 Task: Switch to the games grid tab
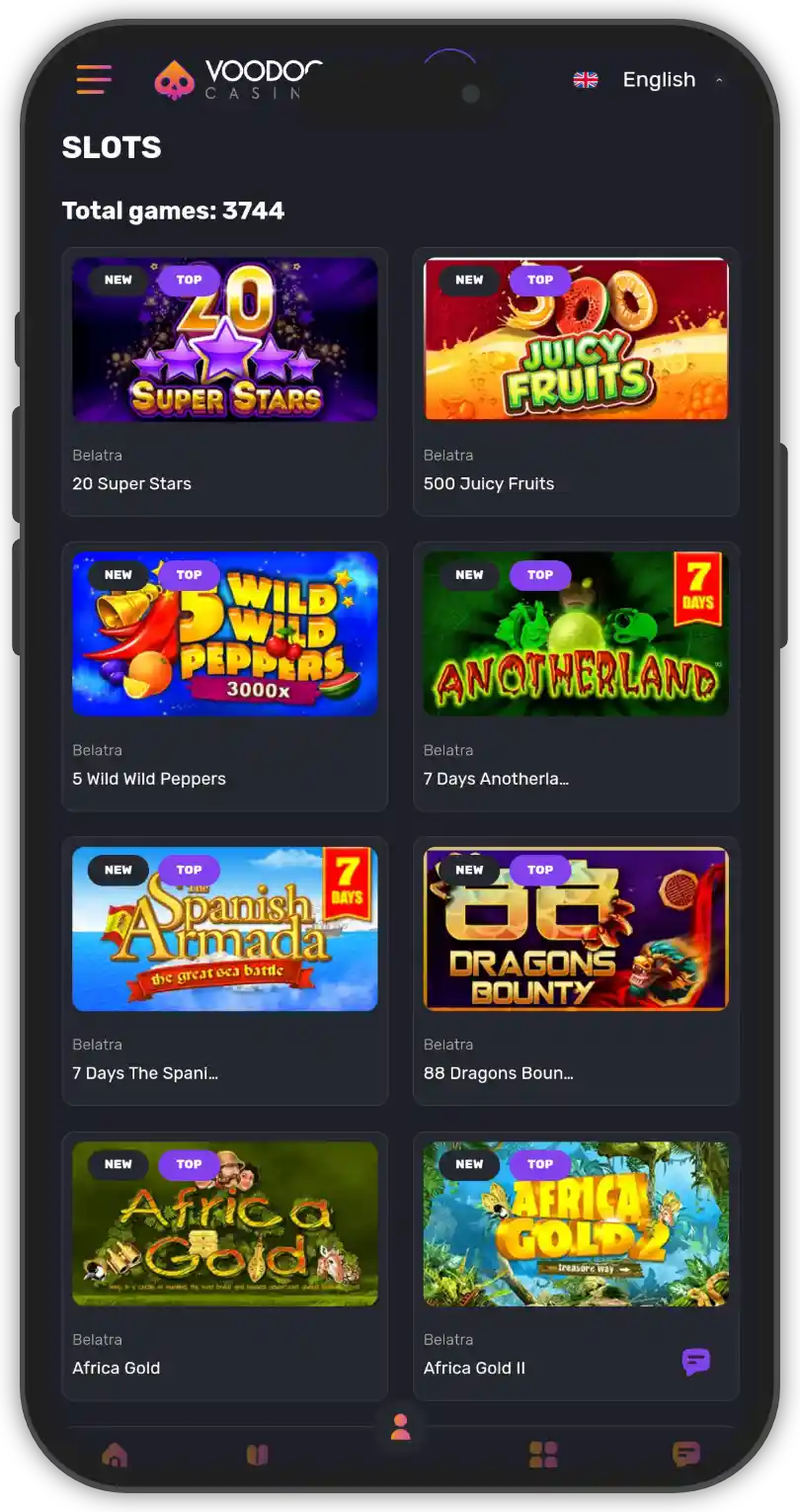[543, 1455]
